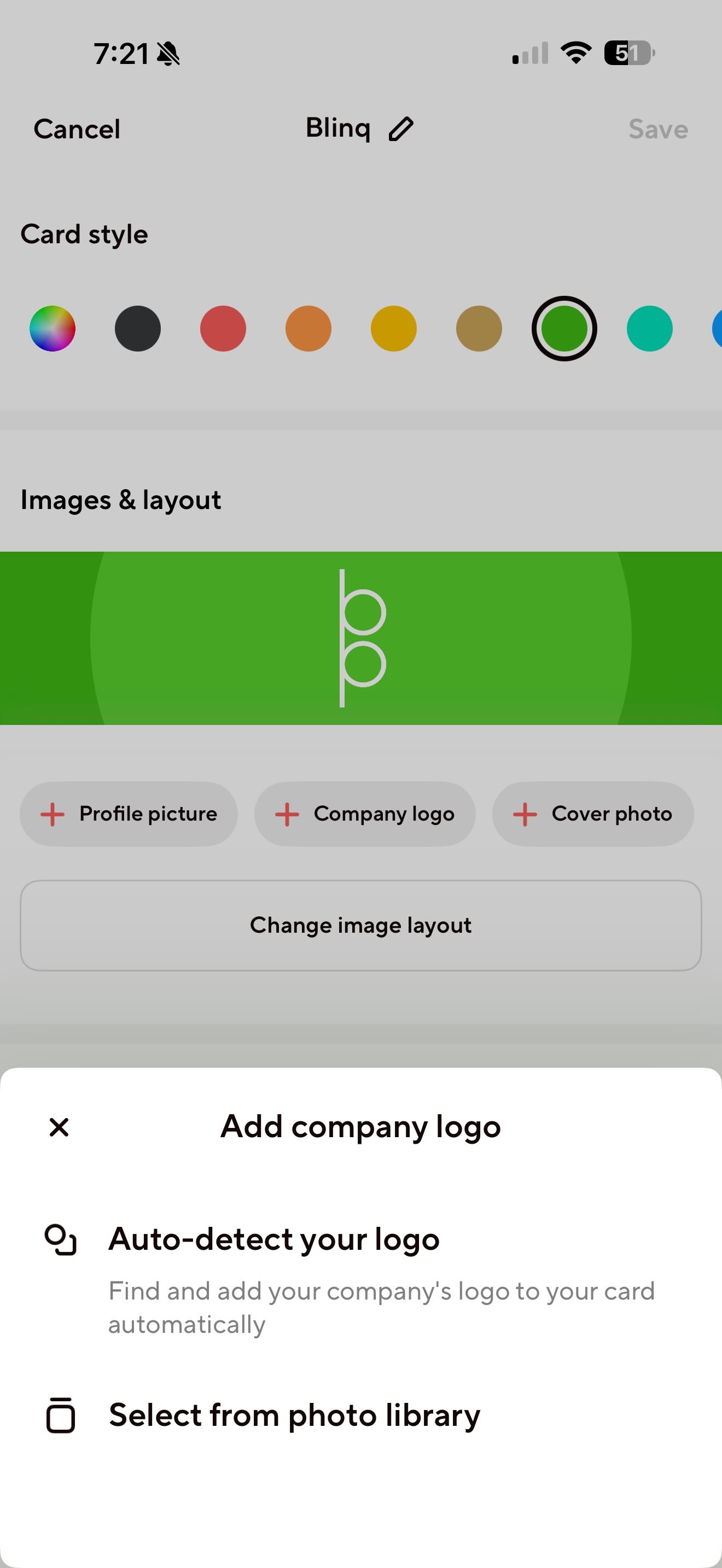Tap Cancel to discard card edits

click(77, 129)
